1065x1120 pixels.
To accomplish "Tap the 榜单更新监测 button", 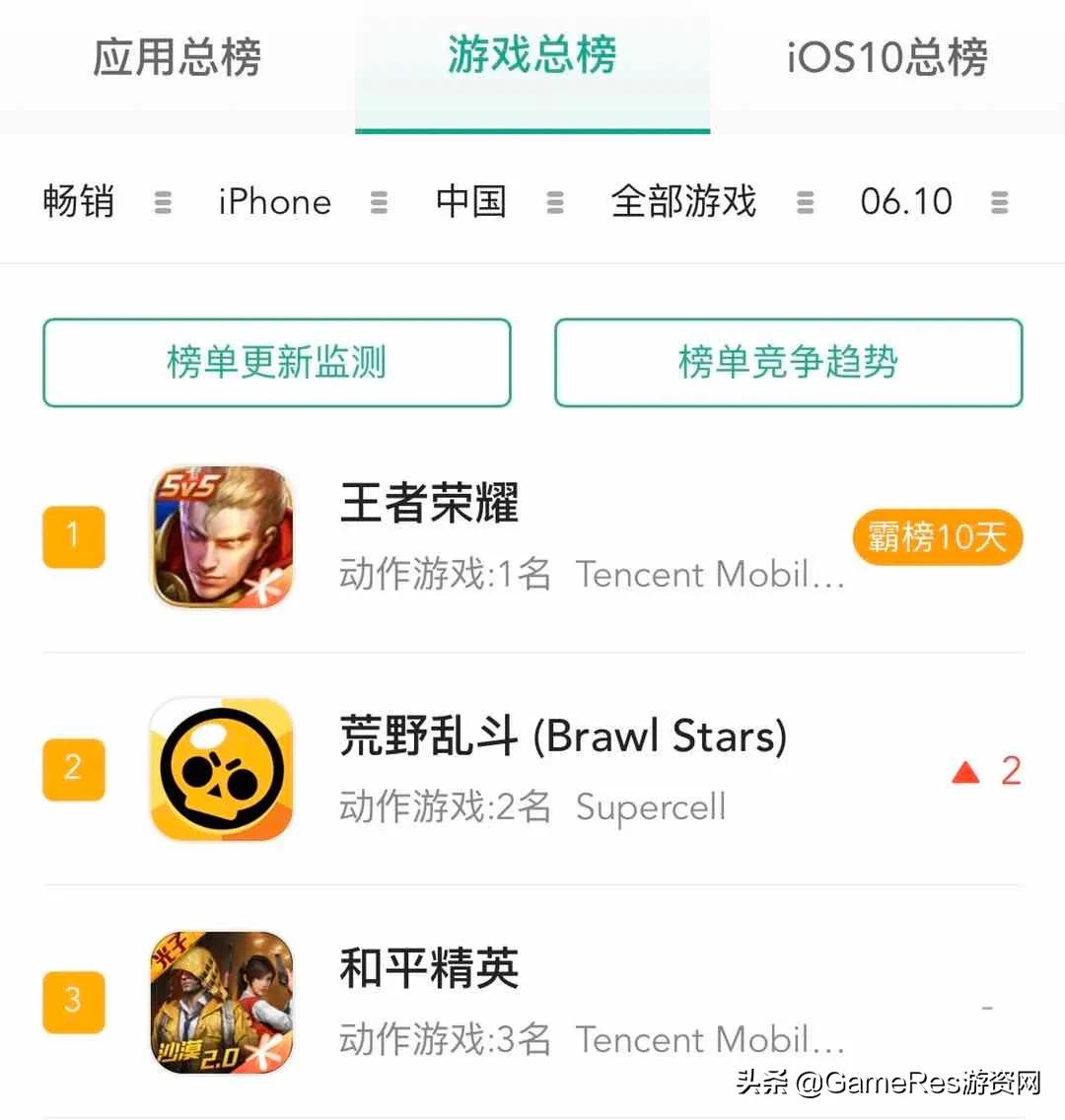I will (277, 363).
